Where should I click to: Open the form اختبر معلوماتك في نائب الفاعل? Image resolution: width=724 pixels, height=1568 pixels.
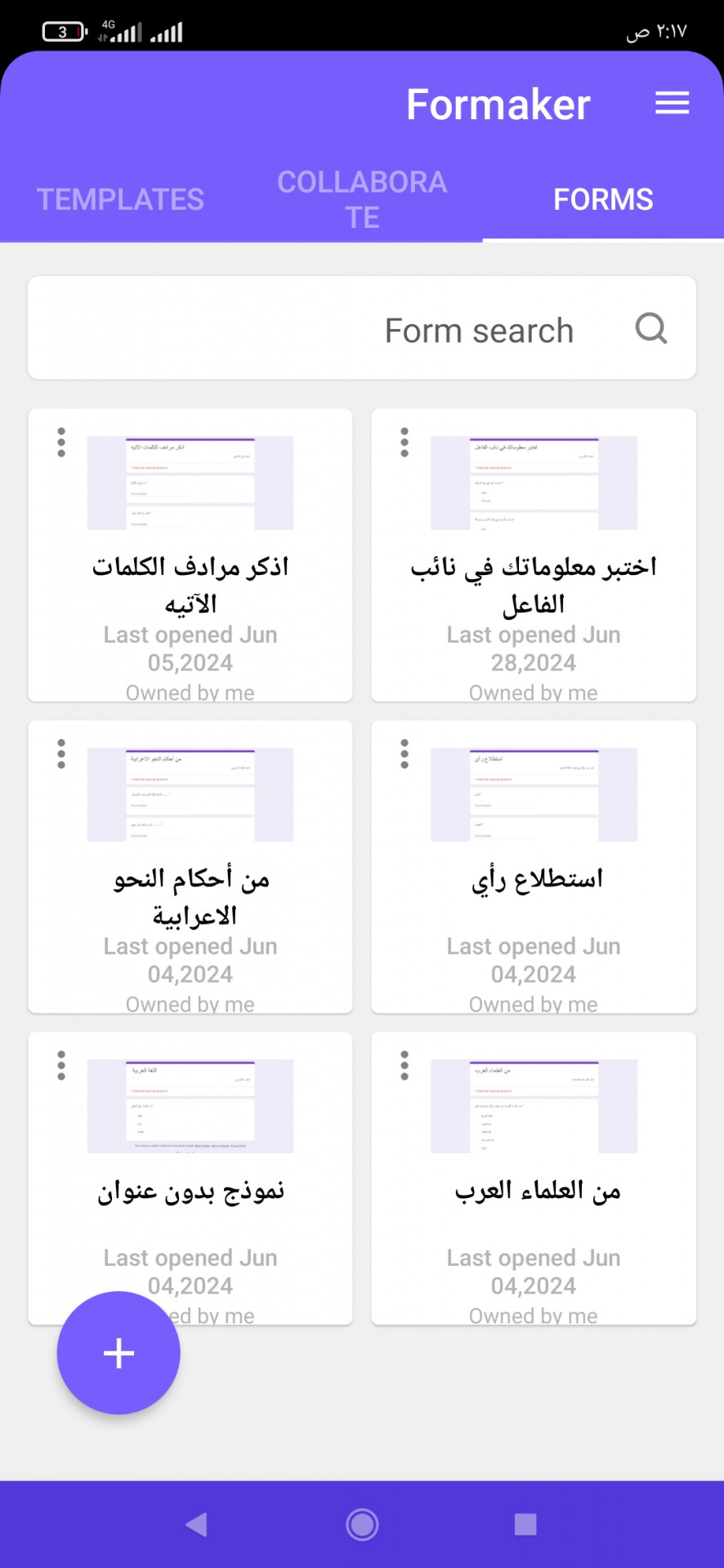534,555
